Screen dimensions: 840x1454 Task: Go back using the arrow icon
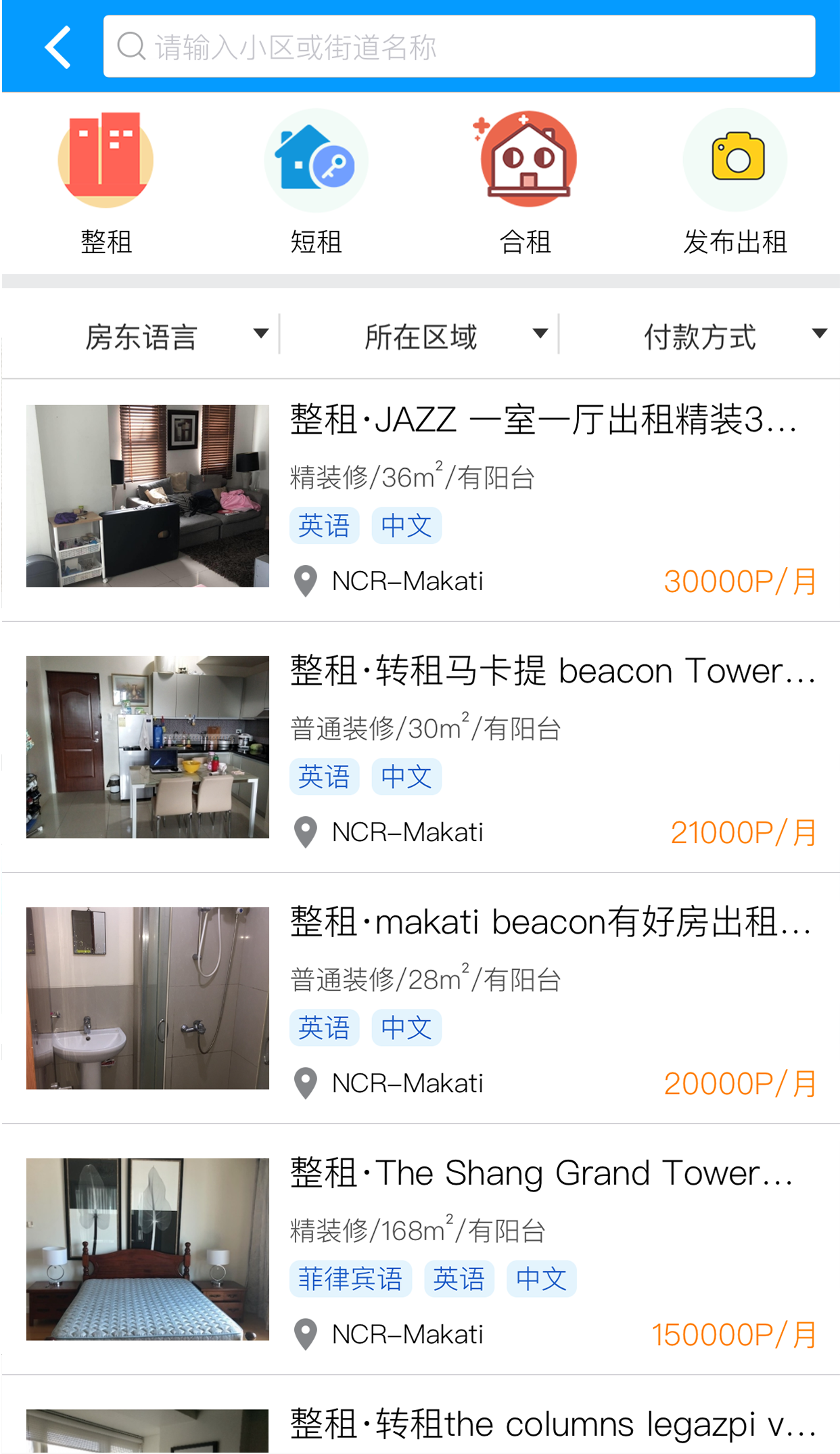pos(58,47)
